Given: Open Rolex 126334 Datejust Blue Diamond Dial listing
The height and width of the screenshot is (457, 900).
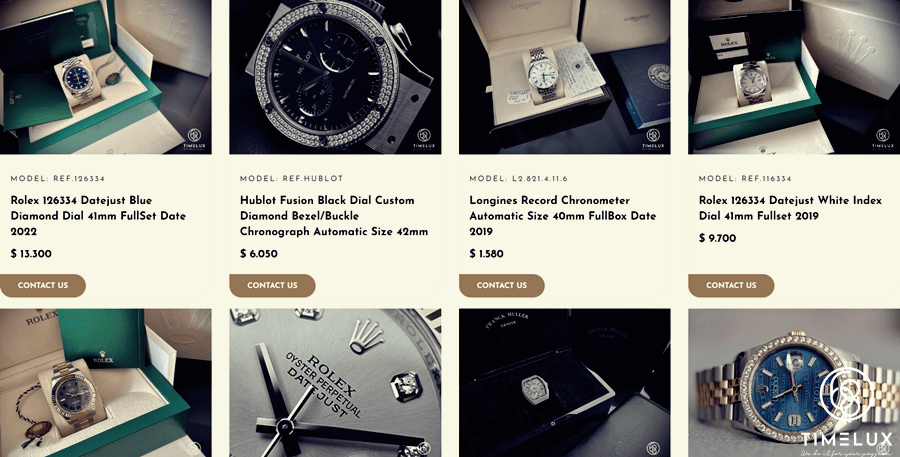Looking at the screenshot, I should click(x=98, y=215).
